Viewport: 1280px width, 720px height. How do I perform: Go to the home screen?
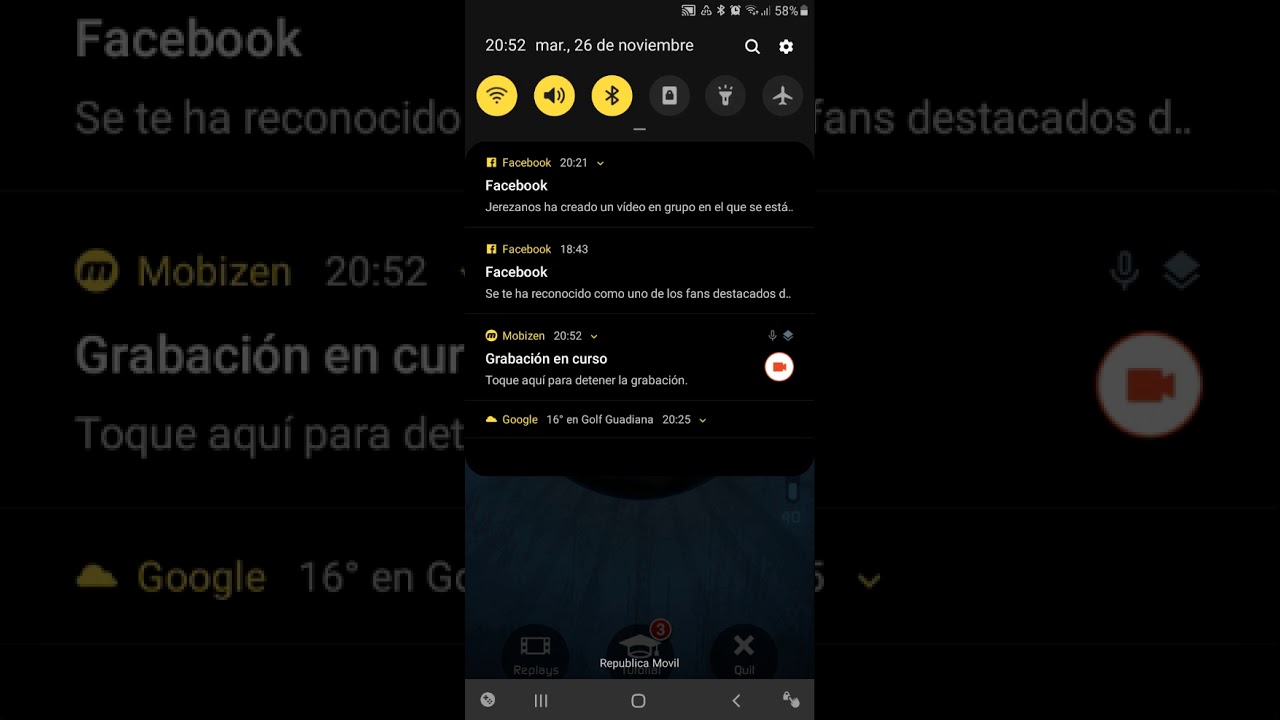(638, 701)
